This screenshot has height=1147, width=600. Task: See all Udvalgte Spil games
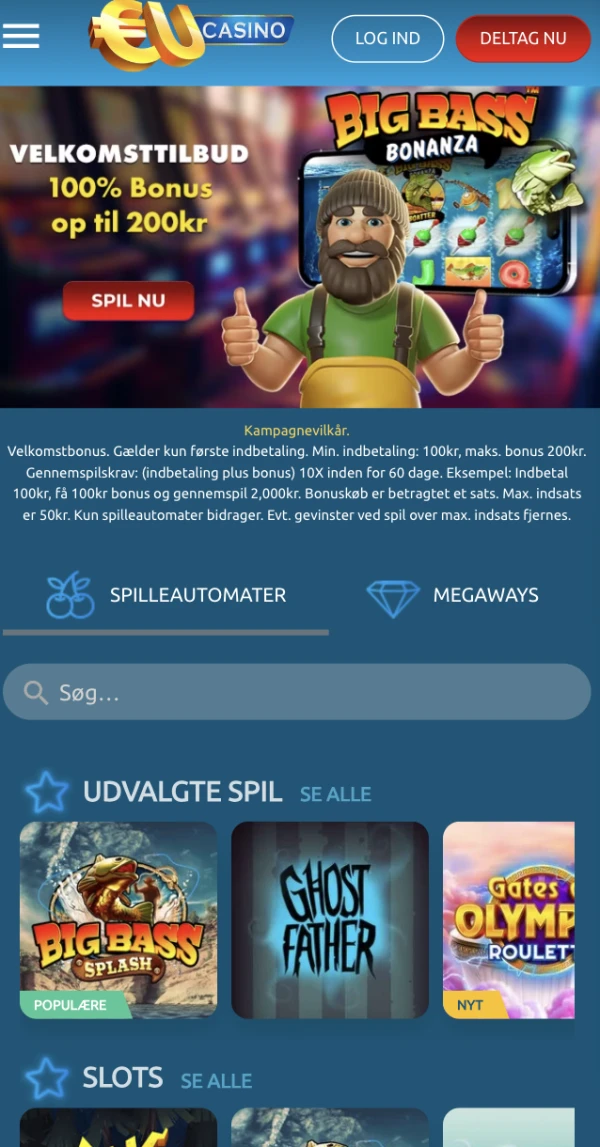335,794
